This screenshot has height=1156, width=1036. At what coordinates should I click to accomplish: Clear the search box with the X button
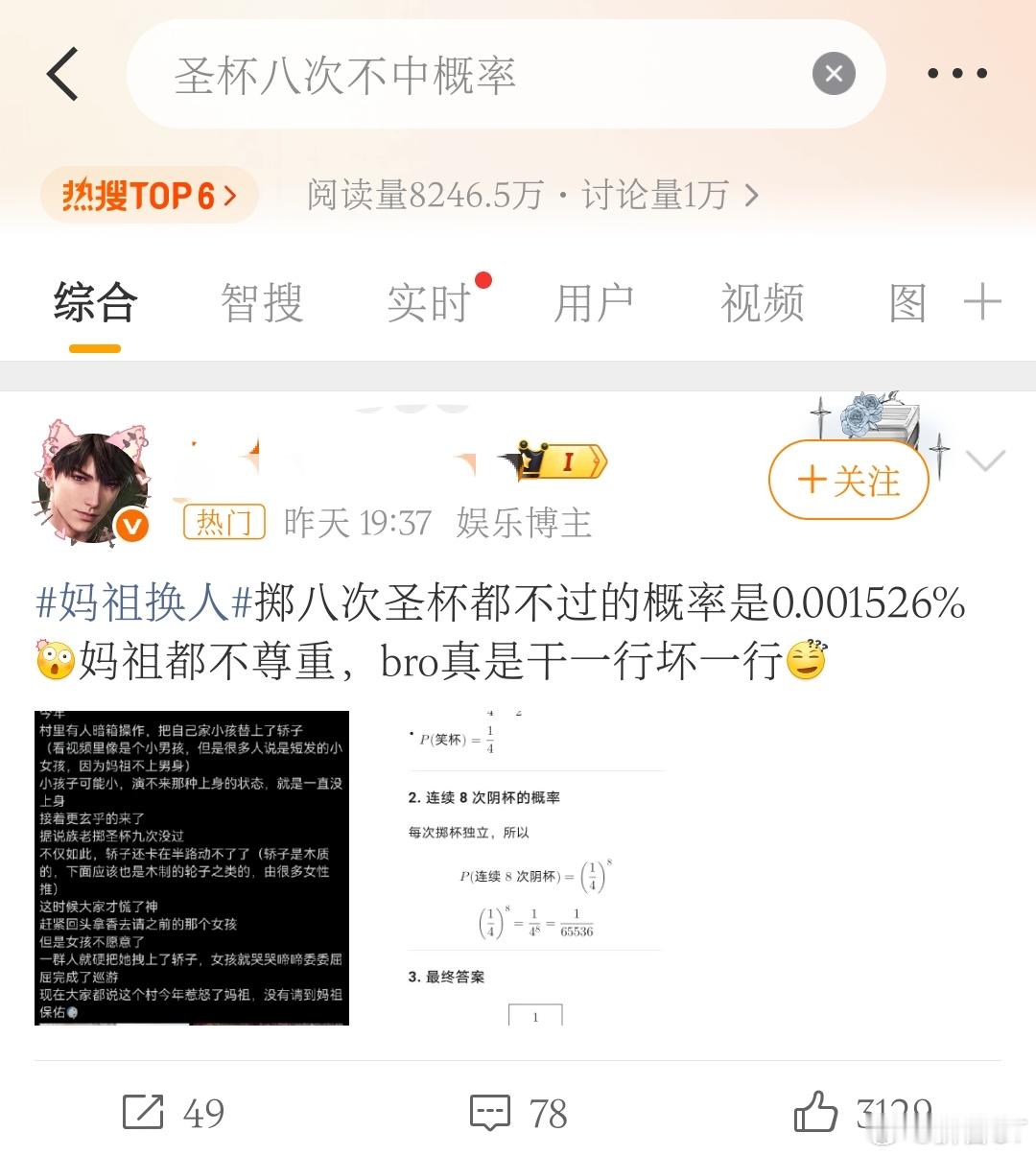tap(833, 74)
